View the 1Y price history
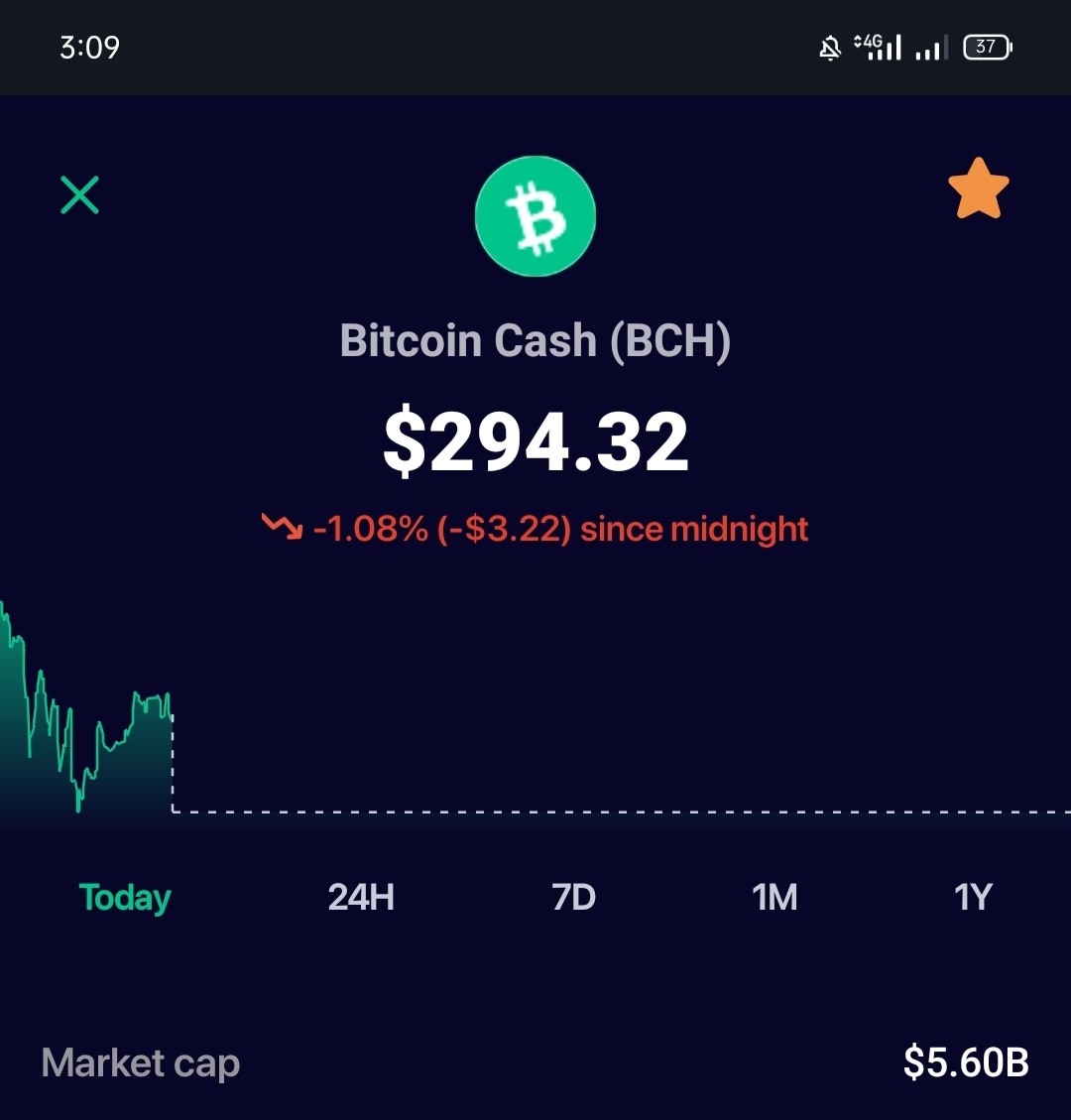1071x1120 pixels. tap(973, 897)
